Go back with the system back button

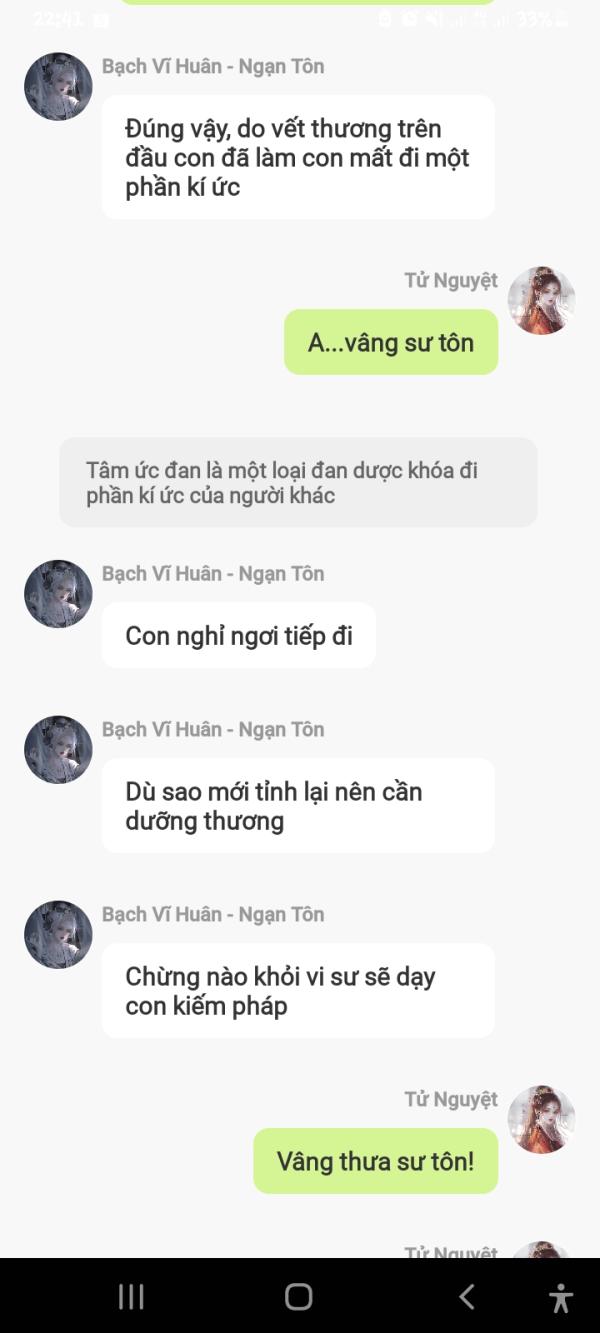(x=466, y=1297)
